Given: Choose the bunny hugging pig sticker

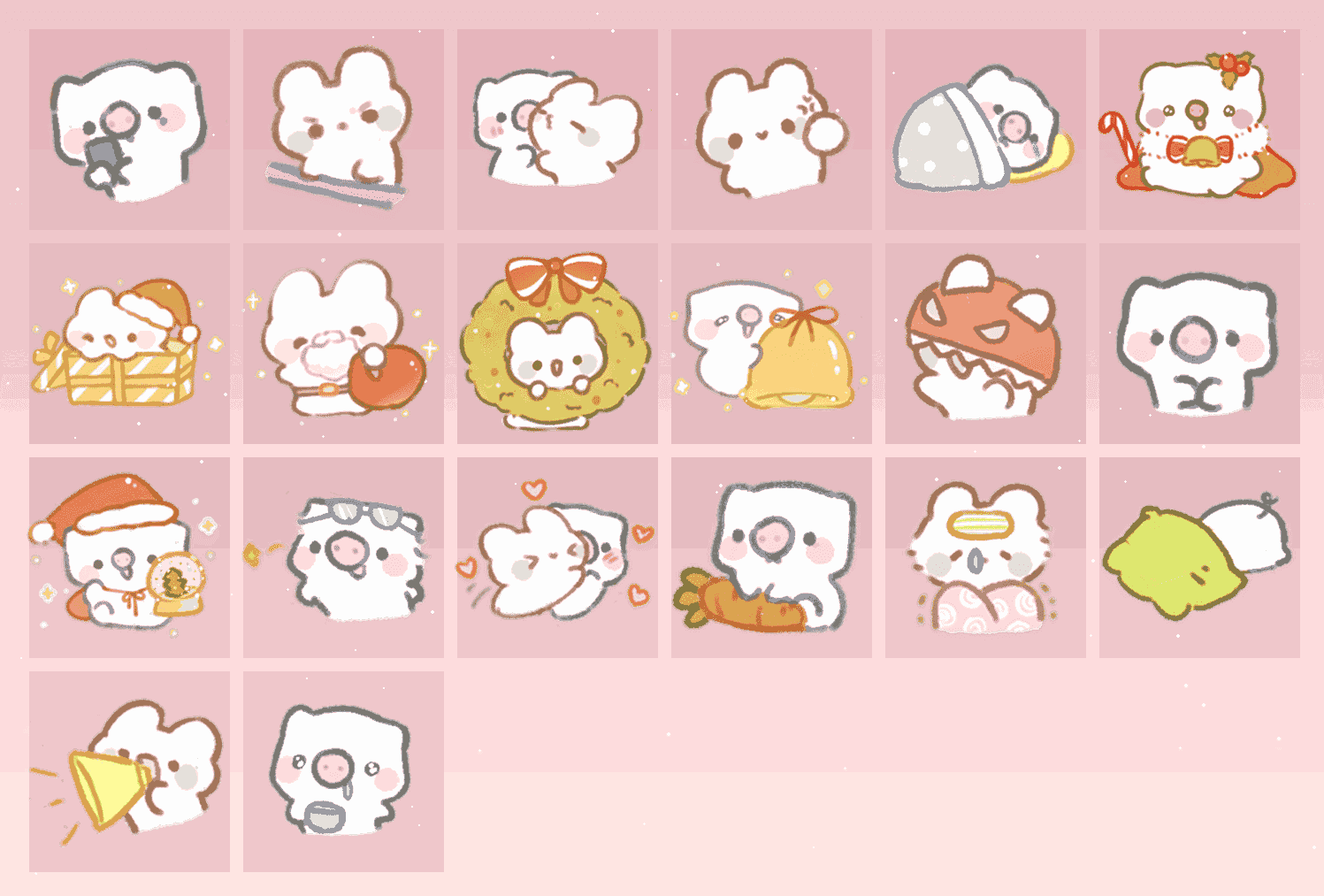Looking at the screenshot, I should pyautogui.click(x=557, y=129).
